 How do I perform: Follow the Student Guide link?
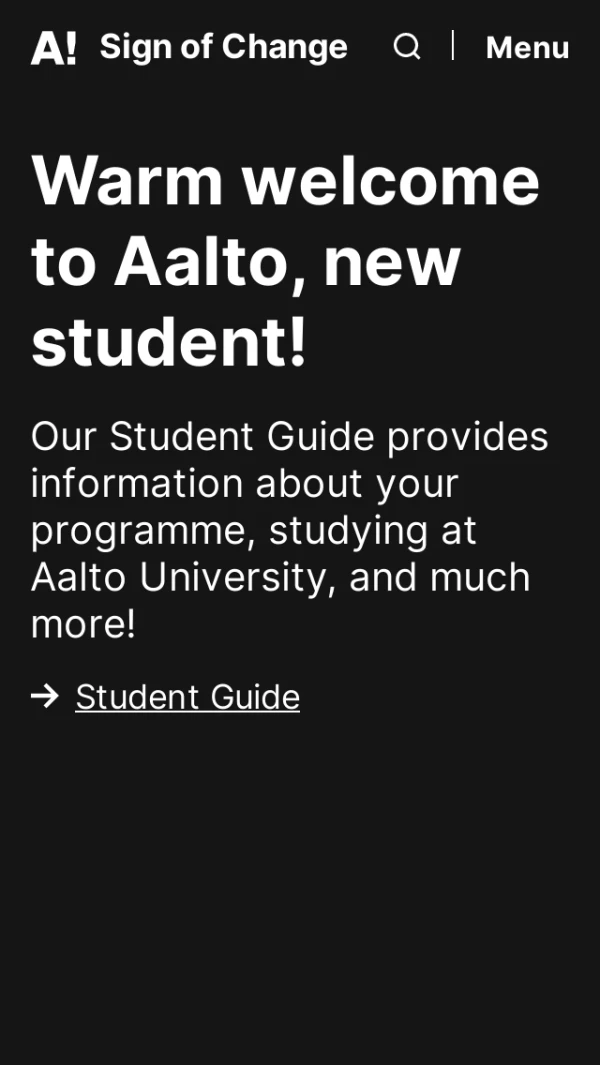tap(187, 697)
